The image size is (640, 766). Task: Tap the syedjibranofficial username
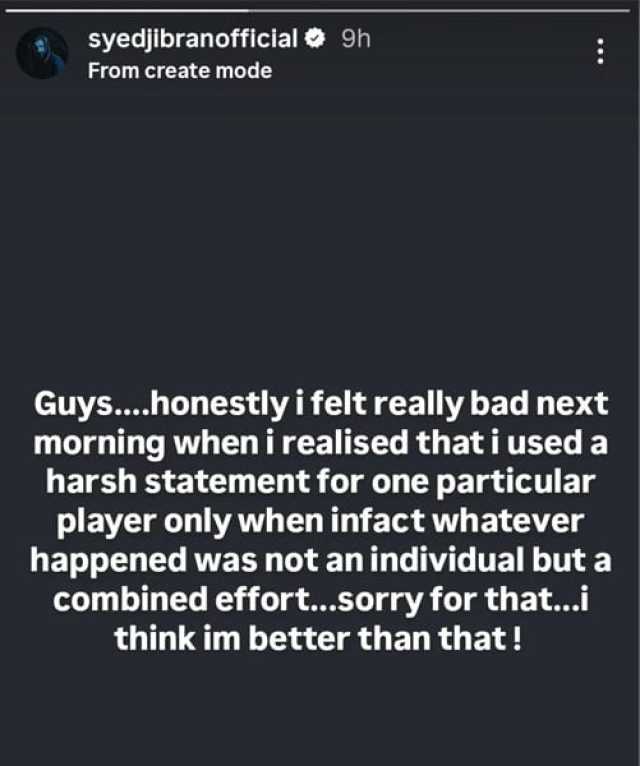(x=192, y=40)
